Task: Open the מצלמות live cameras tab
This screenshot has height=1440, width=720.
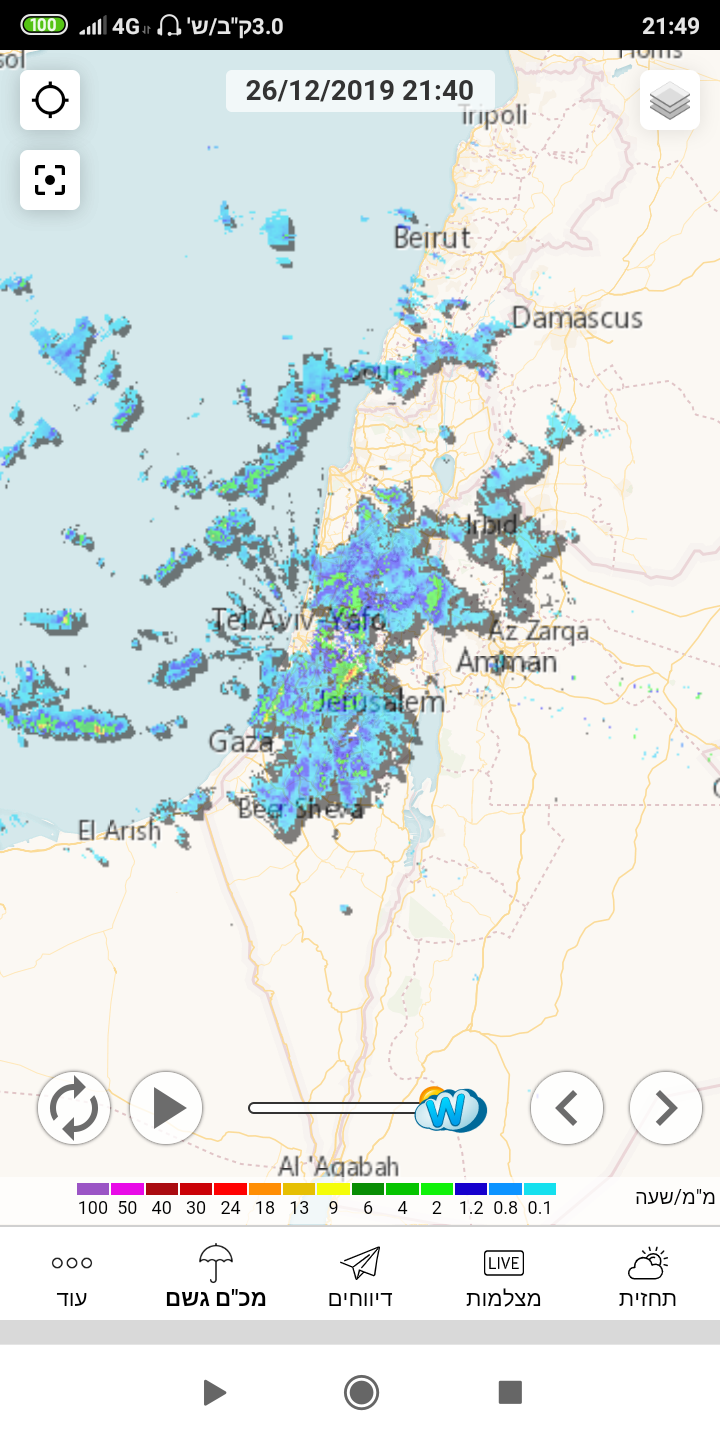Action: 503,1277
